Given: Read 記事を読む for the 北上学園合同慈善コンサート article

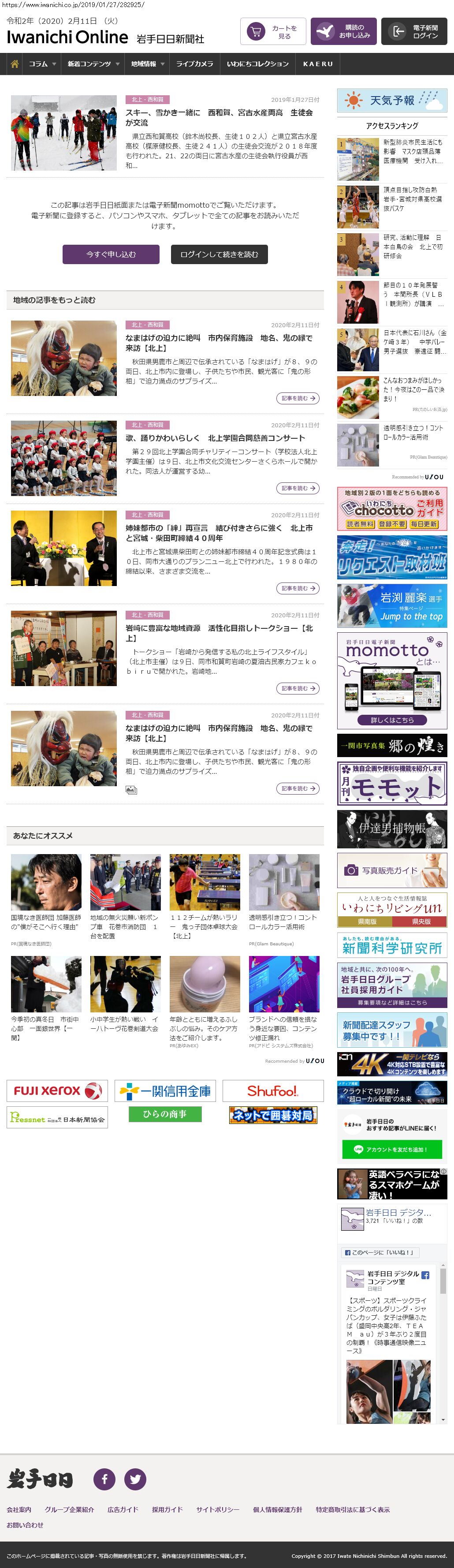Looking at the screenshot, I should pos(298,488).
